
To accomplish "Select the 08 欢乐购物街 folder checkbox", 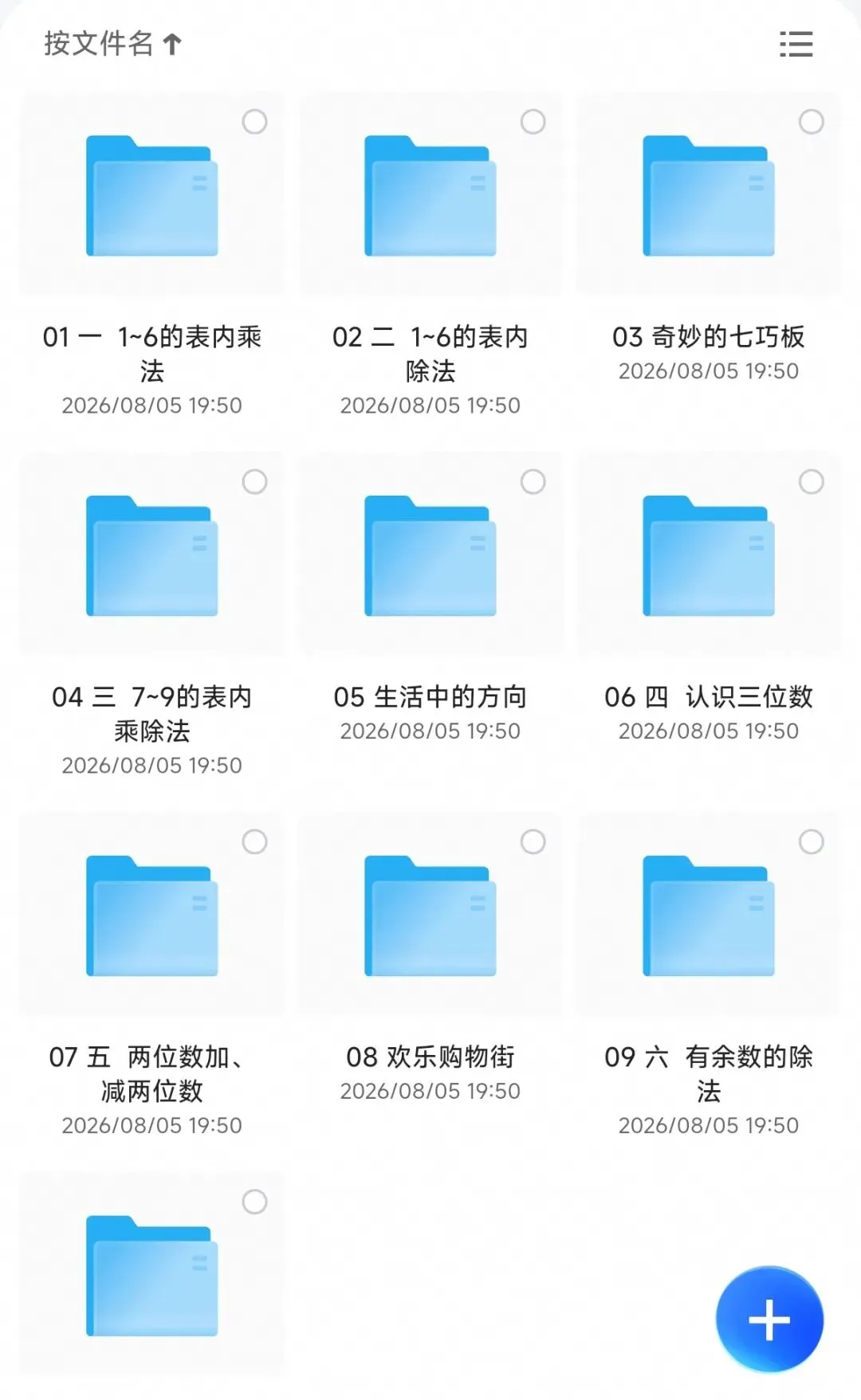I will pos(533,841).
